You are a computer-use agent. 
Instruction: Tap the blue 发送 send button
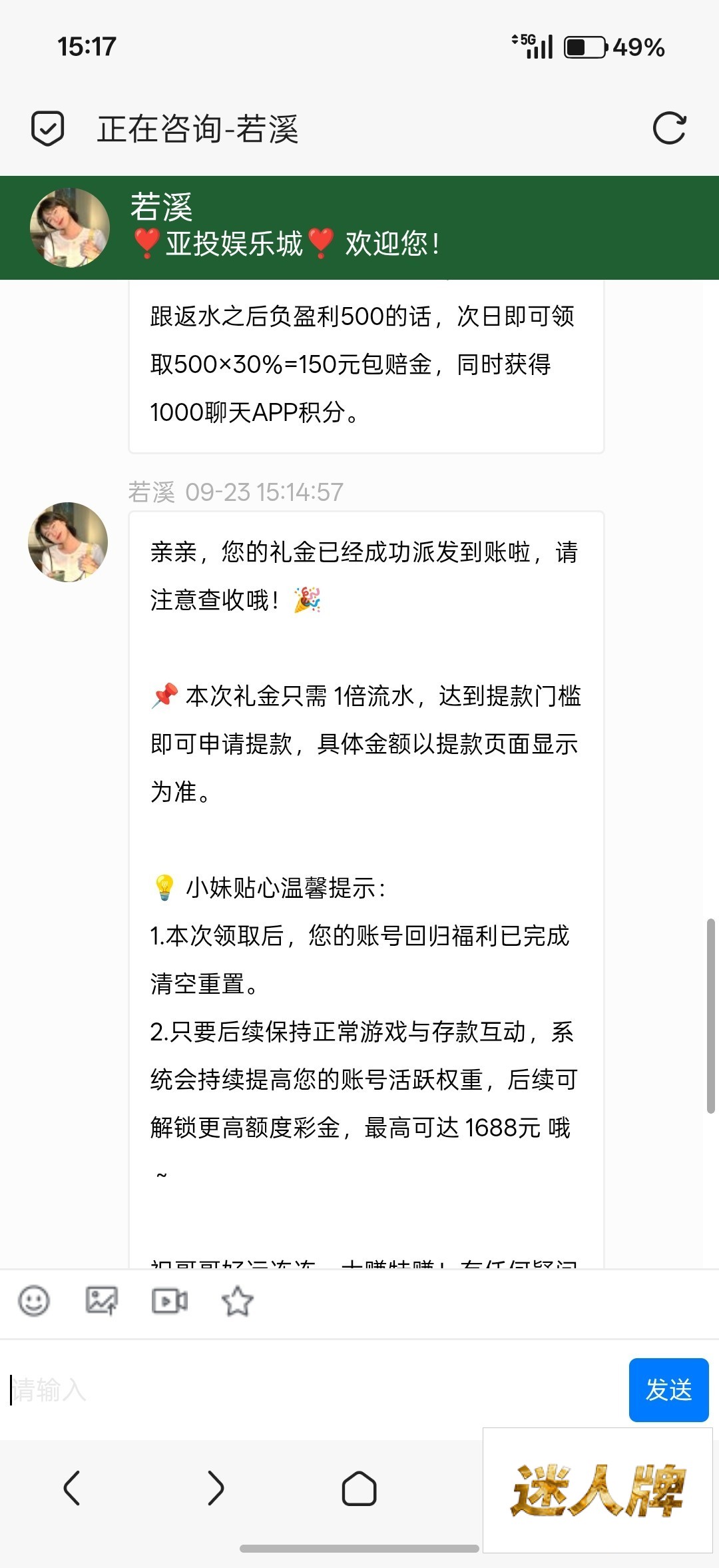click(x=668, y=1390)
